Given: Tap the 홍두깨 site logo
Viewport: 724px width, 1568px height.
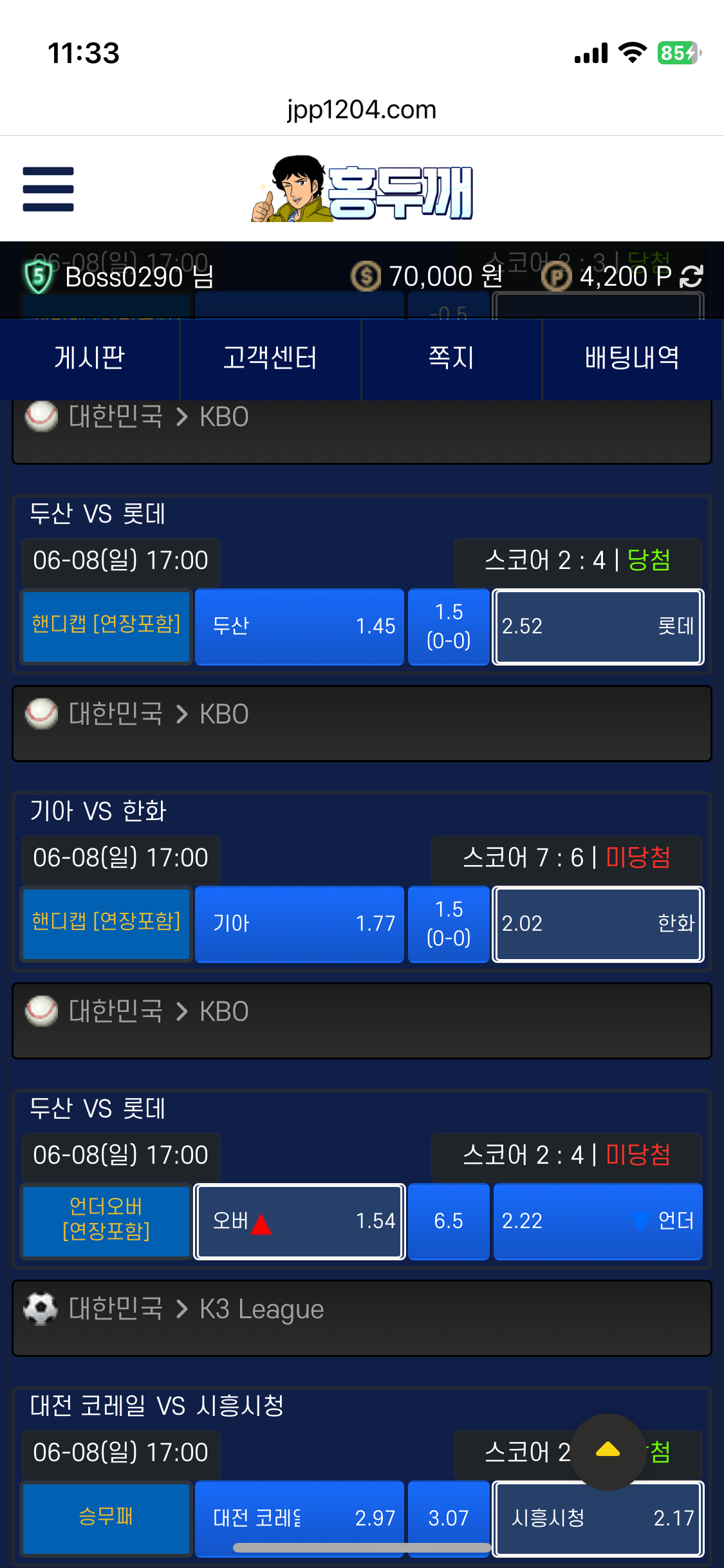Looking at the screenshot, I should tap(362, 189).
